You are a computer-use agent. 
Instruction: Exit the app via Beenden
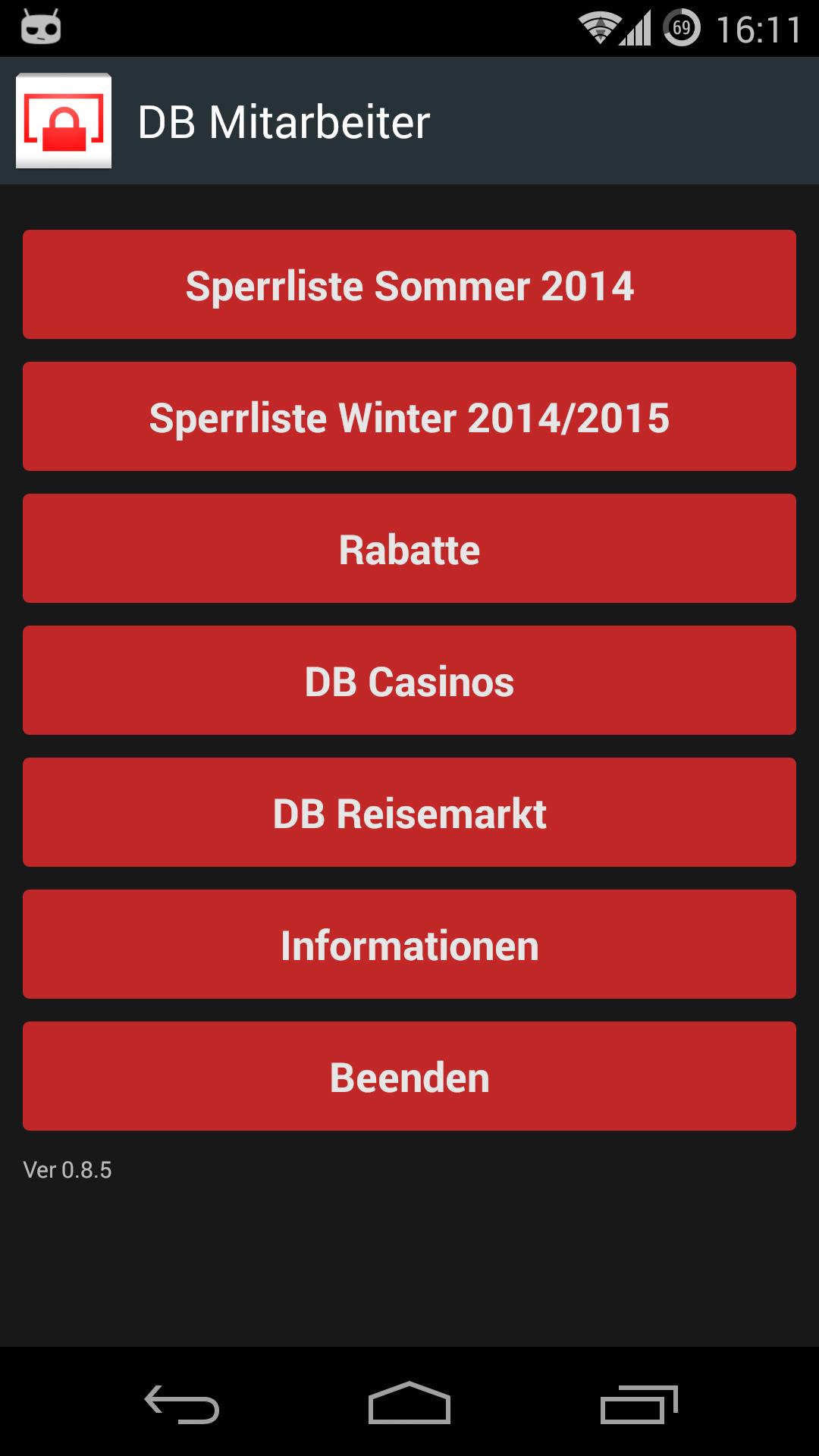(x=409, y=1075)
